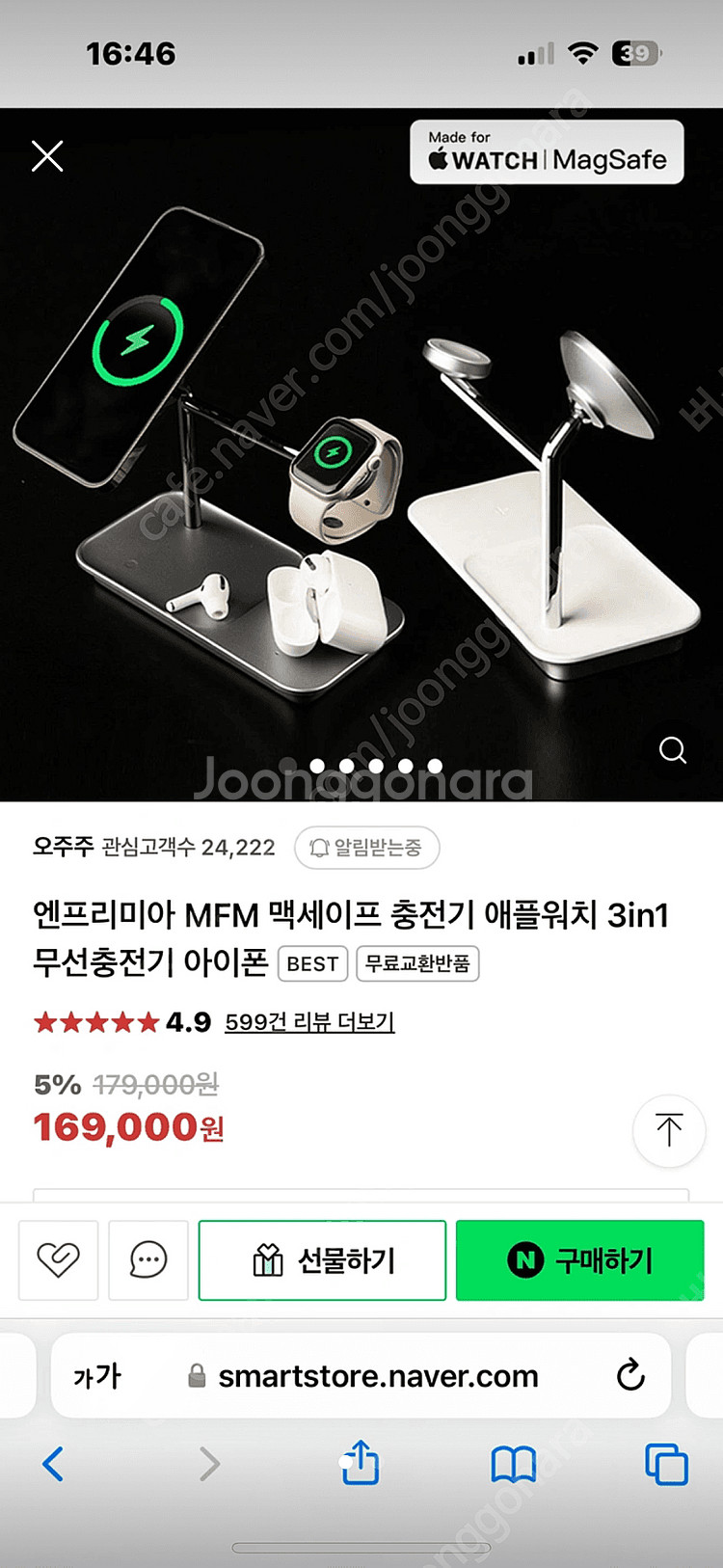Close the product page with the X
The height and width of the screenshot is (1568, 723).
46,156
